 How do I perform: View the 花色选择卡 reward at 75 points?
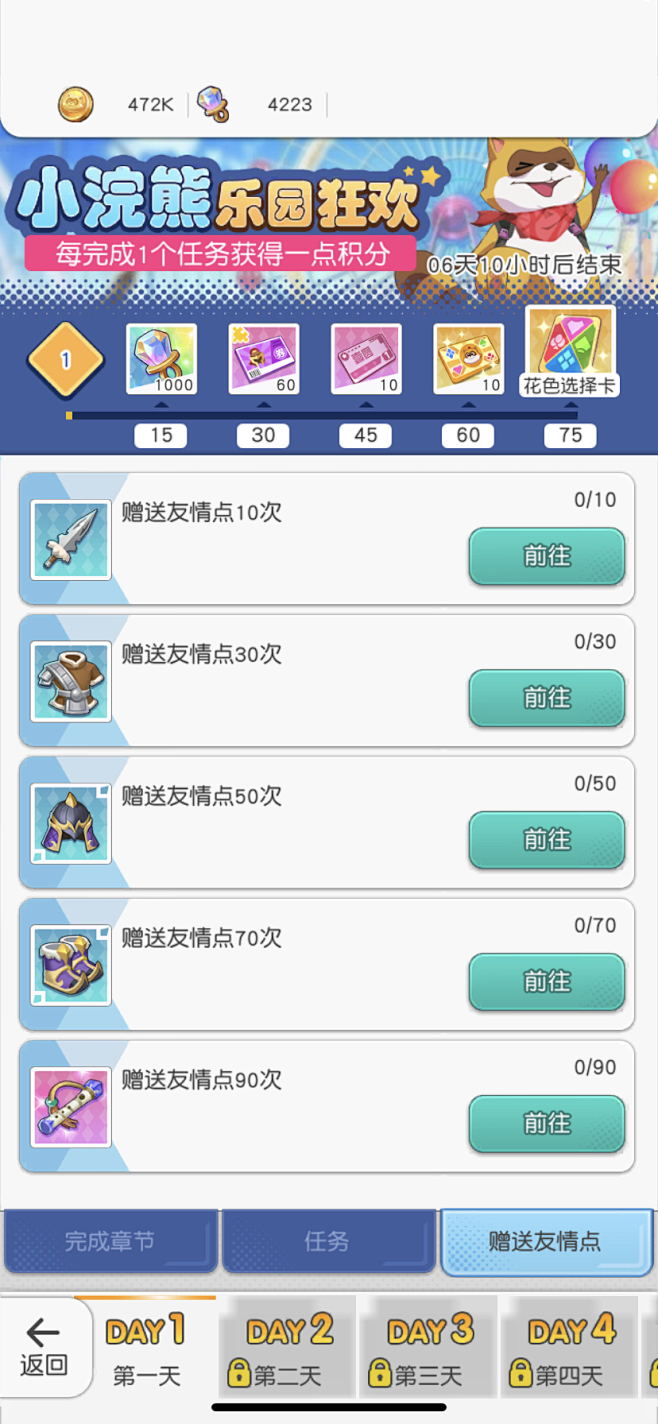571,352
